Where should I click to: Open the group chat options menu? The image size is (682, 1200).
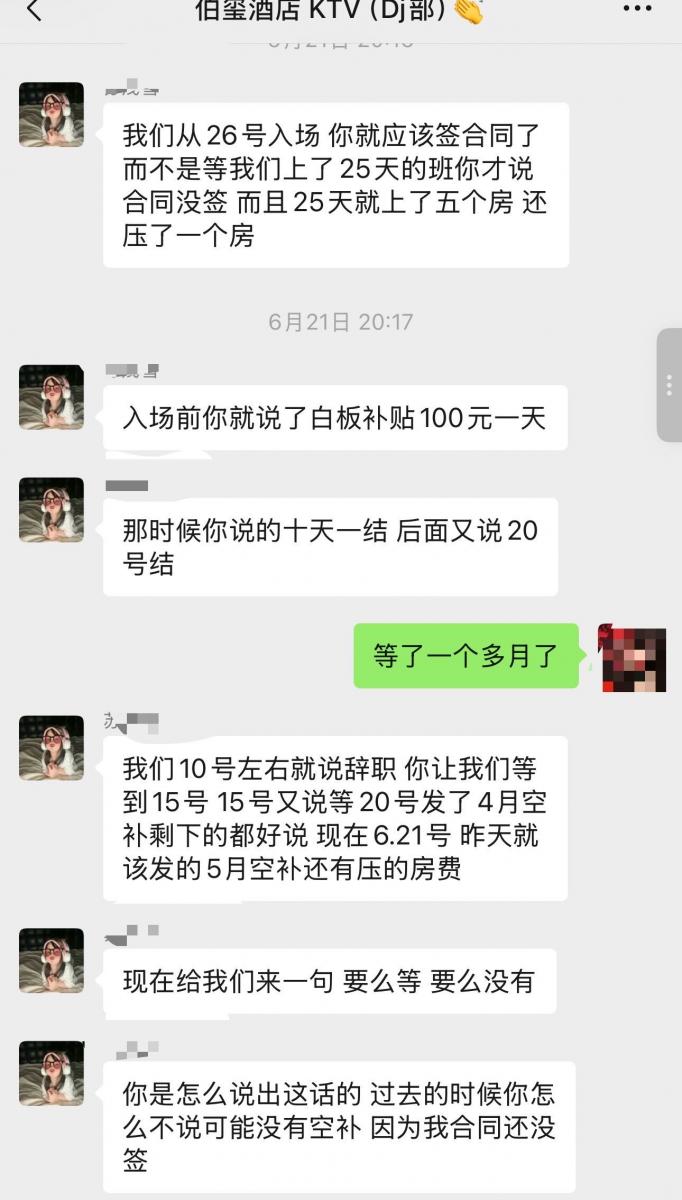pyautogui.click(x=636, y=9)
